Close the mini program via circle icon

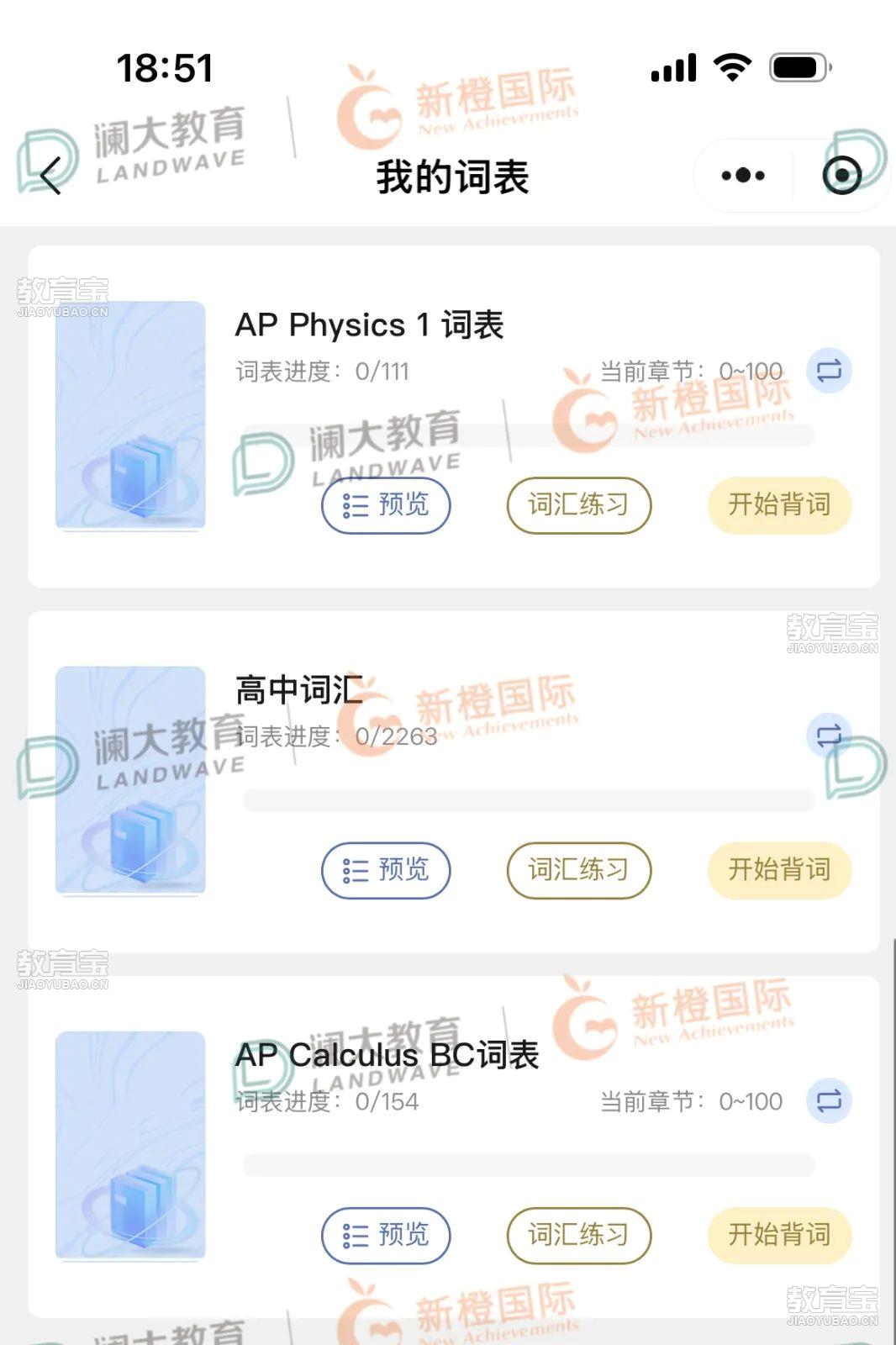click(841, 176)
